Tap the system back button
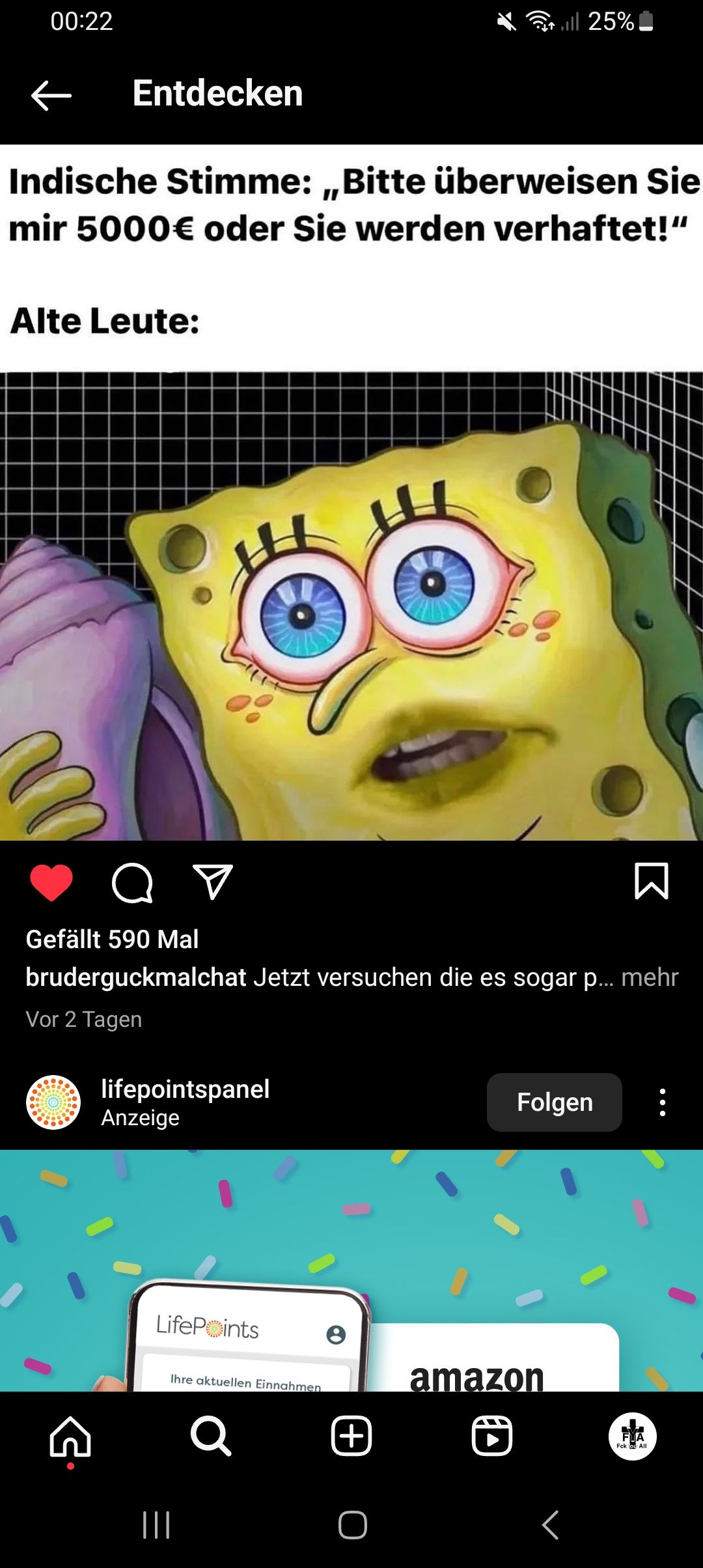The width and height of the screenshot is (703, 1568). point(551,1525)
